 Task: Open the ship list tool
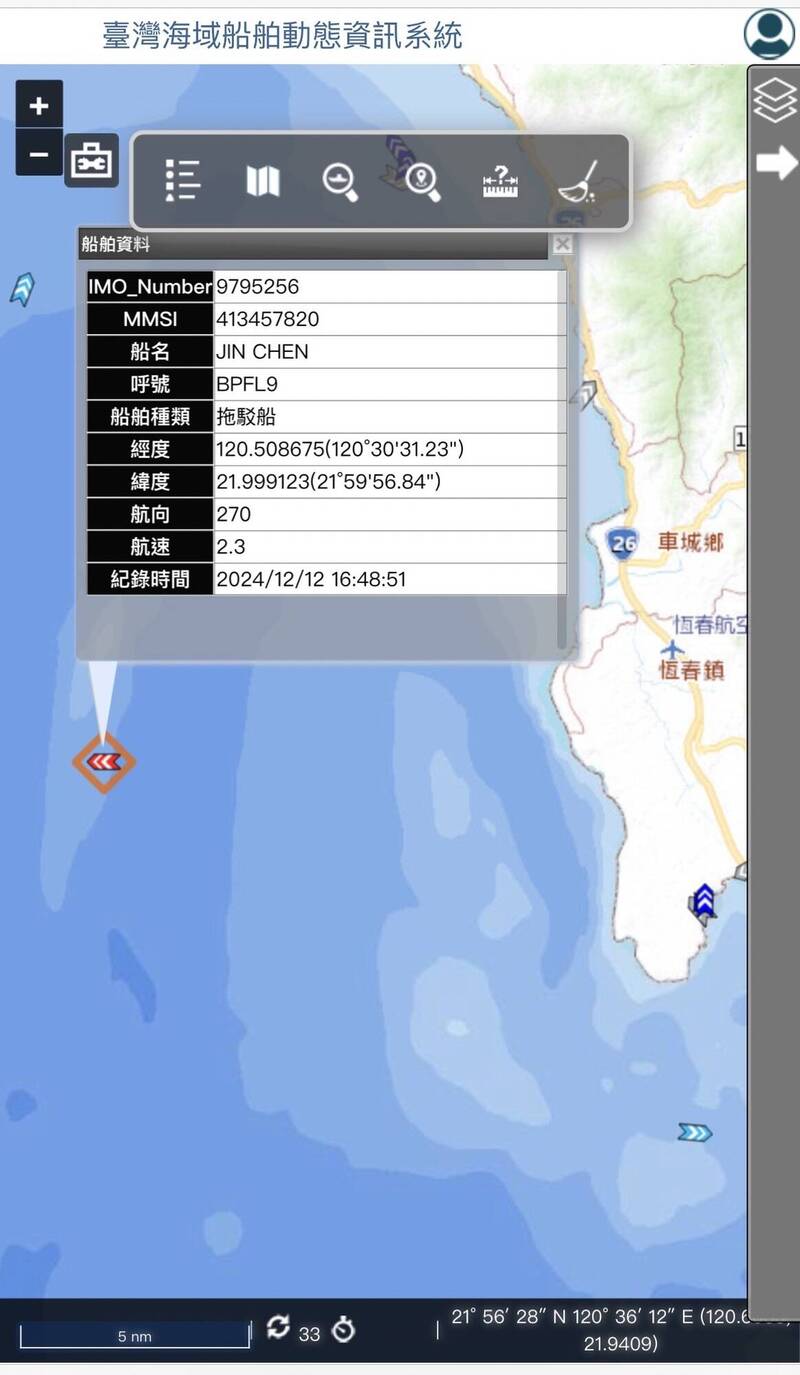click(x=182, y=181)
